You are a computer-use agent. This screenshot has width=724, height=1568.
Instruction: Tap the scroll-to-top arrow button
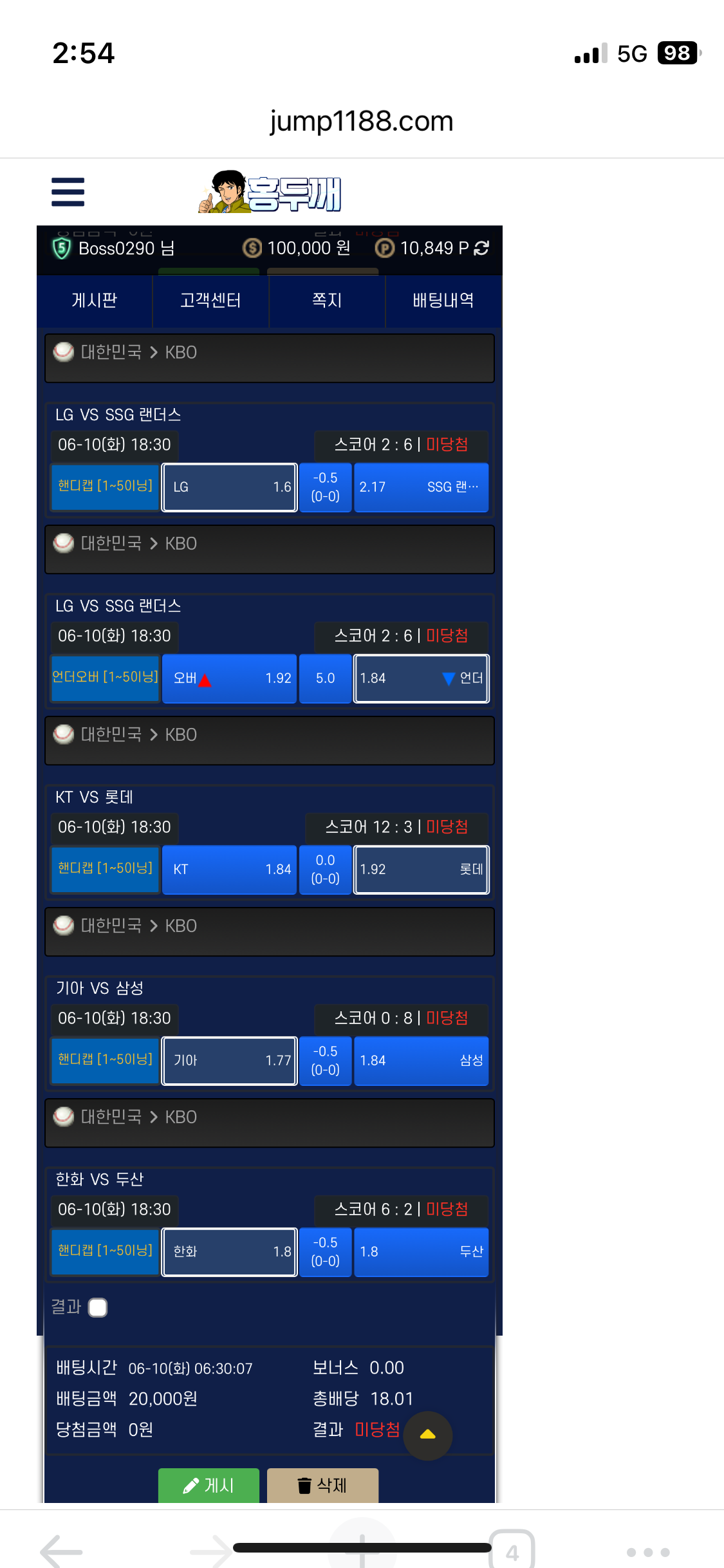[428, 1435]
